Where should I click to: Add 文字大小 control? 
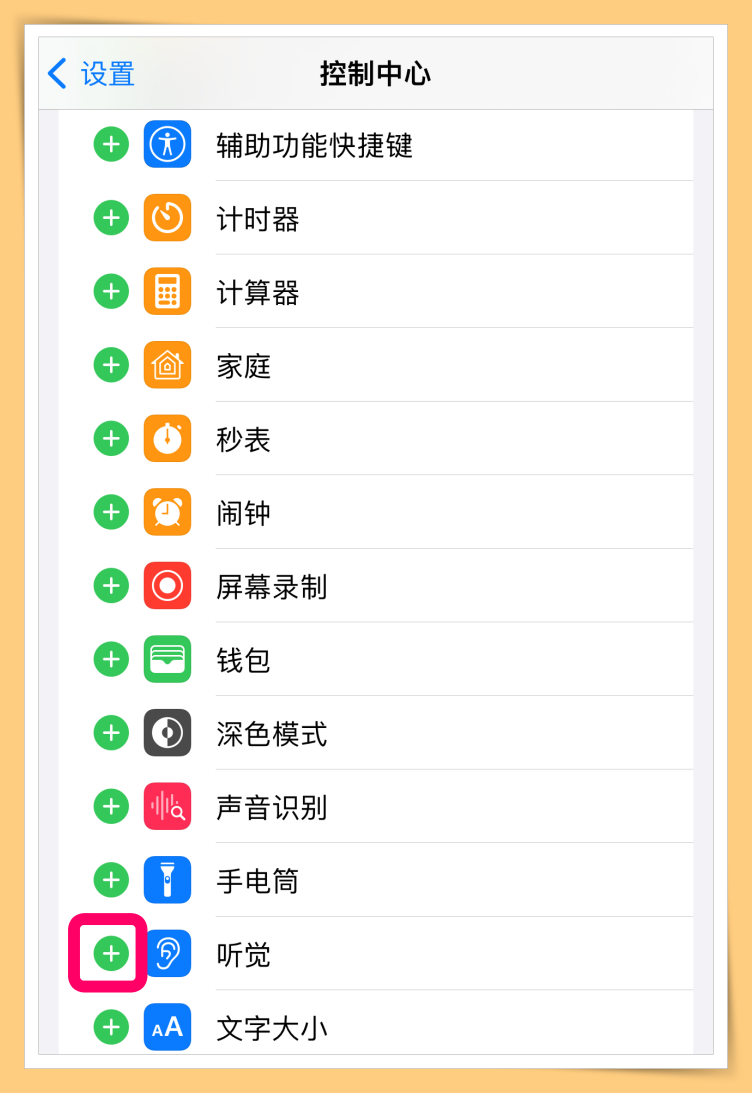[x=111, y=1027]
